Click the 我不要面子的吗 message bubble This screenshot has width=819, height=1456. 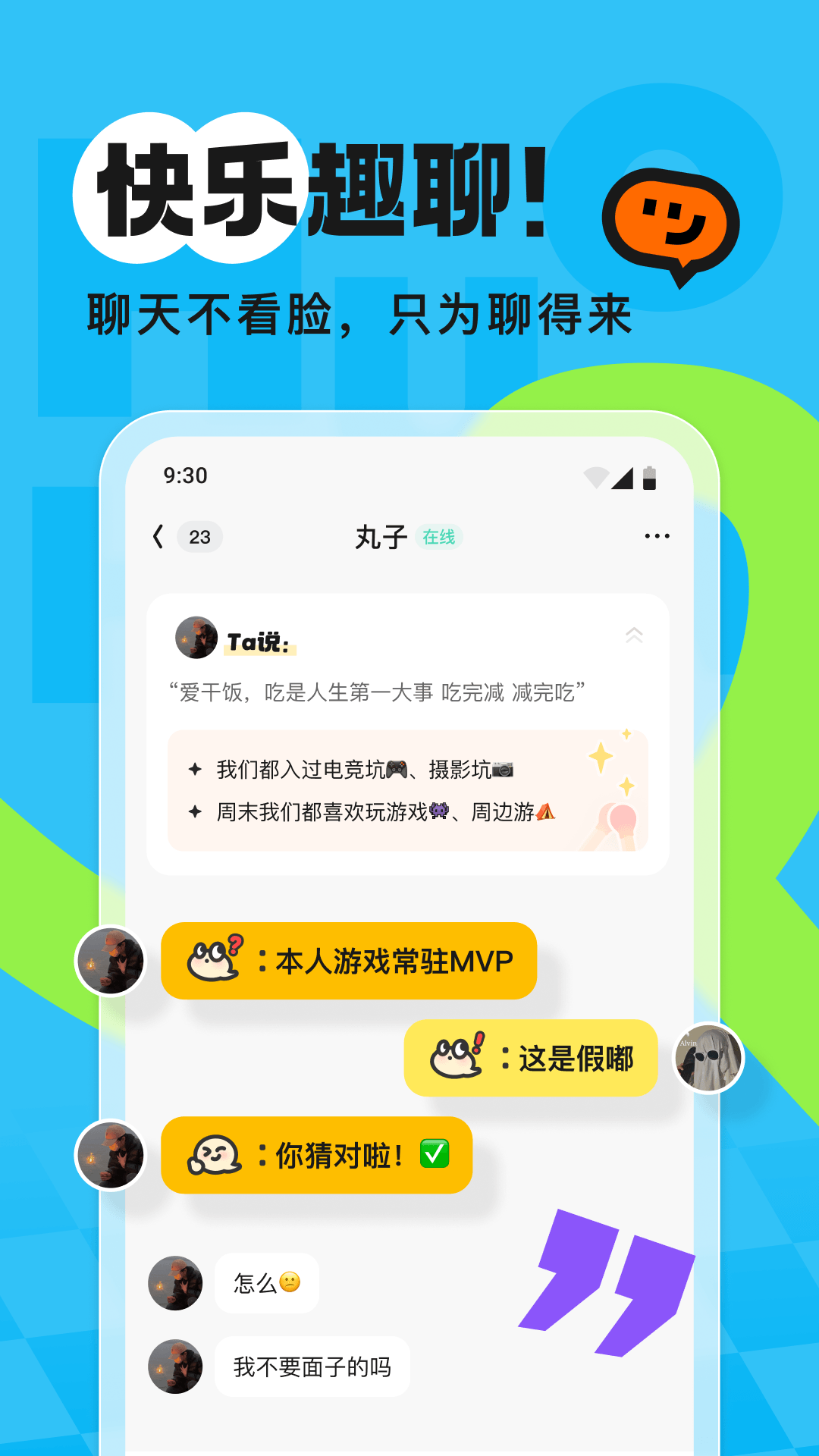tap(312, 1365)
